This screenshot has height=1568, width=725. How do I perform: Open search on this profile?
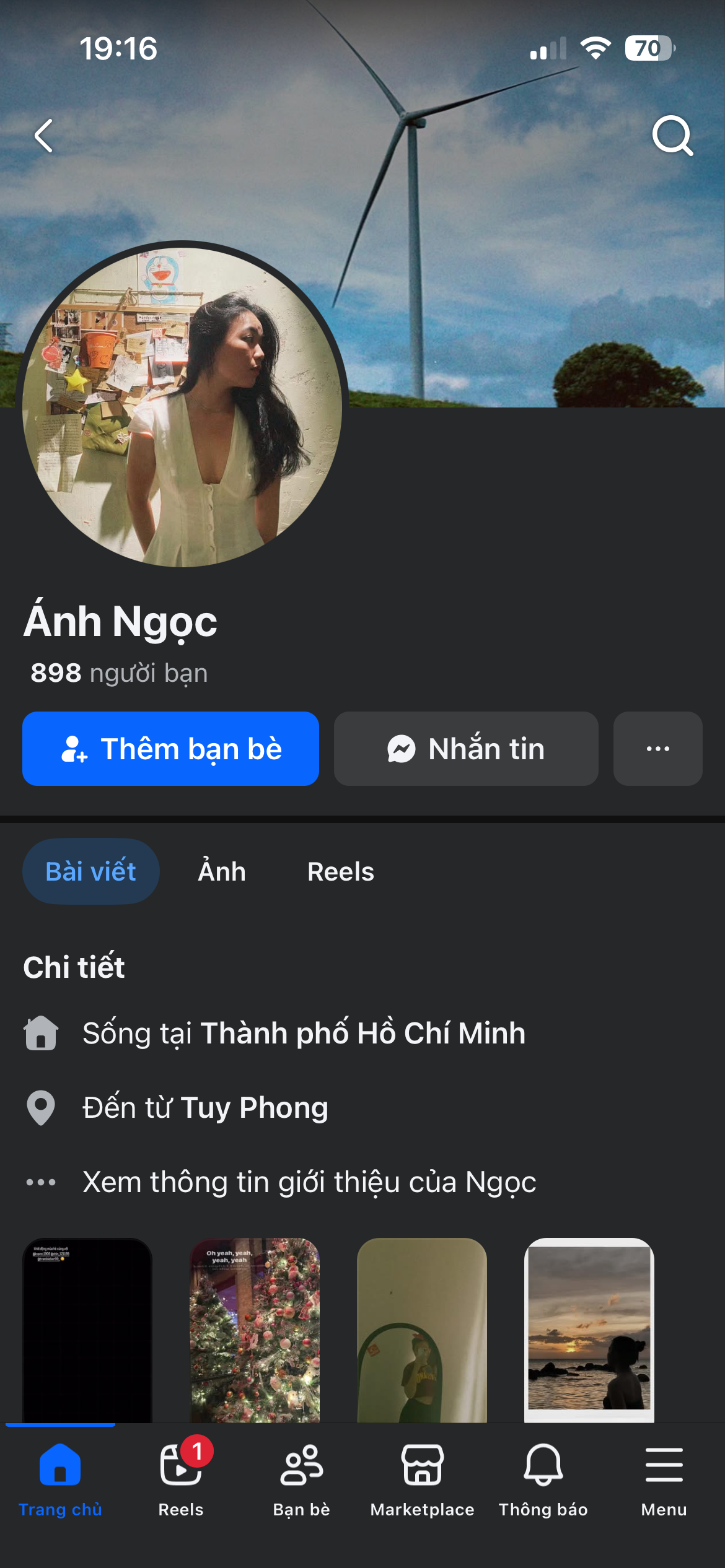pyautogui.click(x=672, y=136)
